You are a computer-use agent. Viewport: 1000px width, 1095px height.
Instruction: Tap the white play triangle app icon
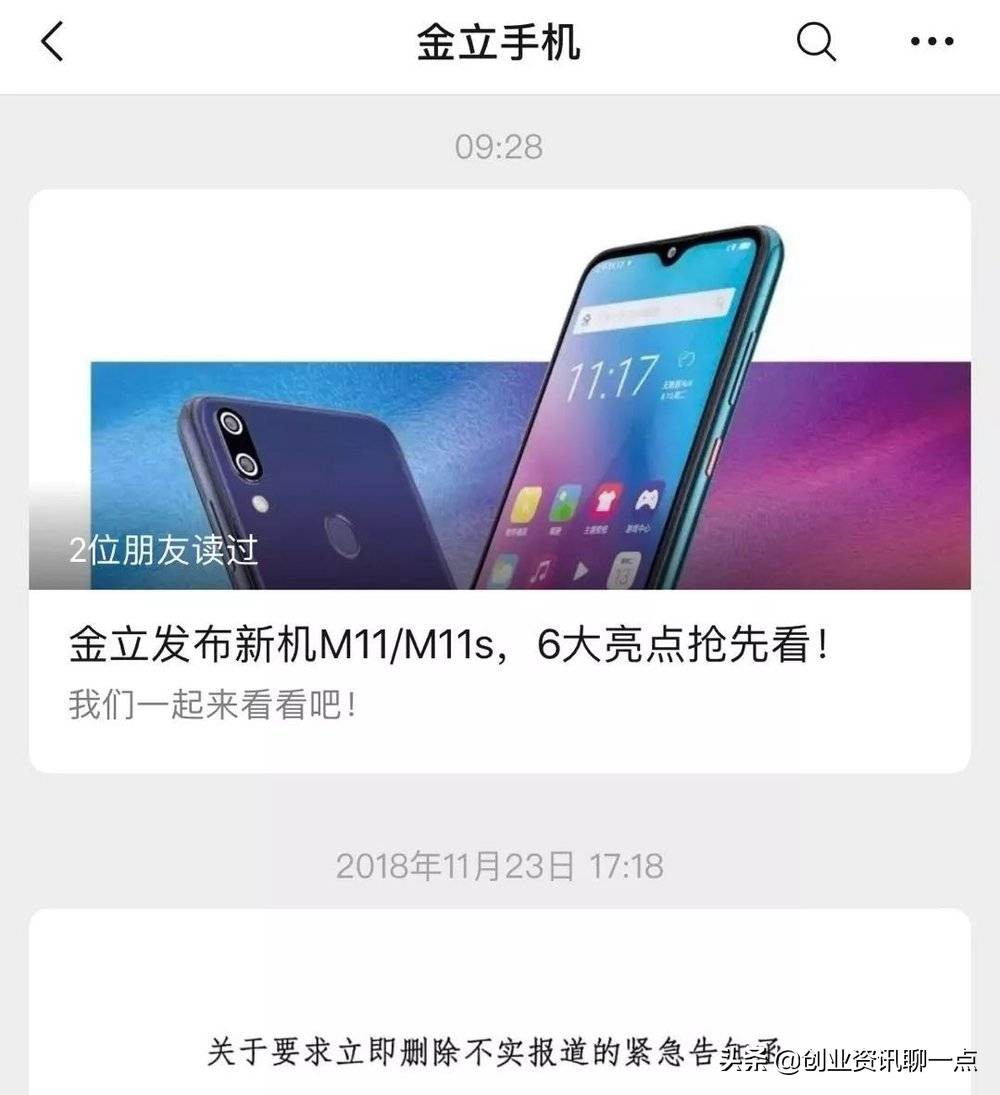(x=581, y=570)
